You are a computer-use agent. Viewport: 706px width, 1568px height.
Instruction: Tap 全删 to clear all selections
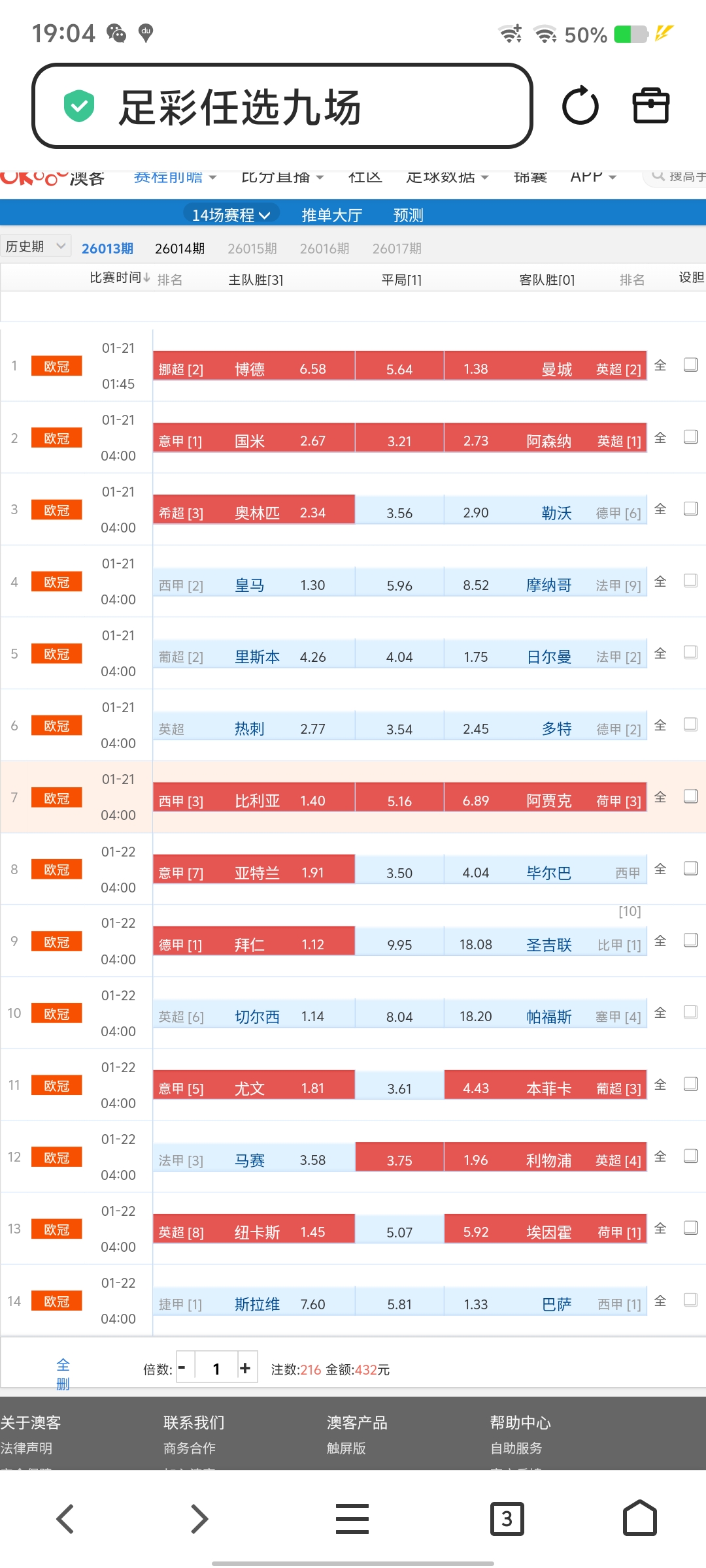pyautogui.click(x=63, y=1373)
